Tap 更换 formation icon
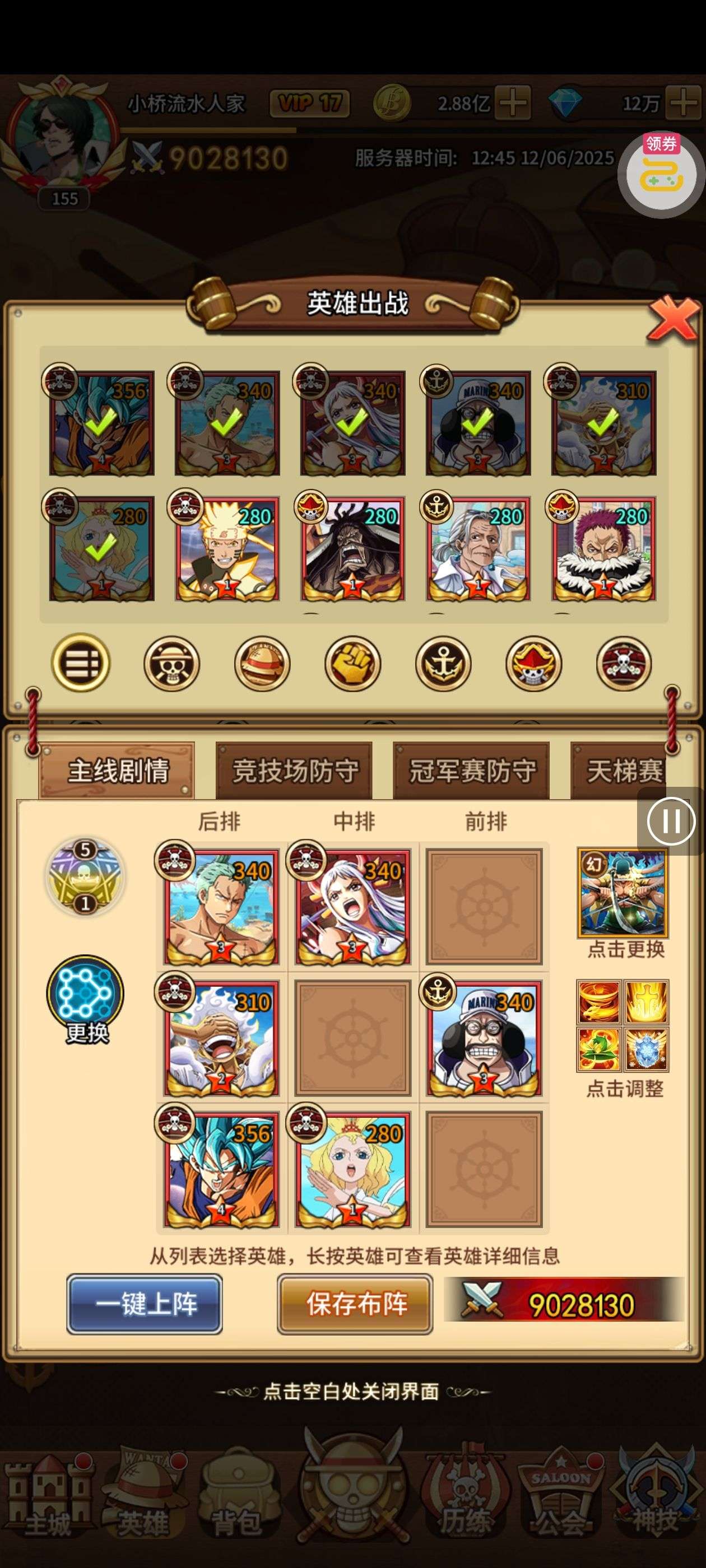The width and height of the screenshot is (706, 1568). pos(85,999)
